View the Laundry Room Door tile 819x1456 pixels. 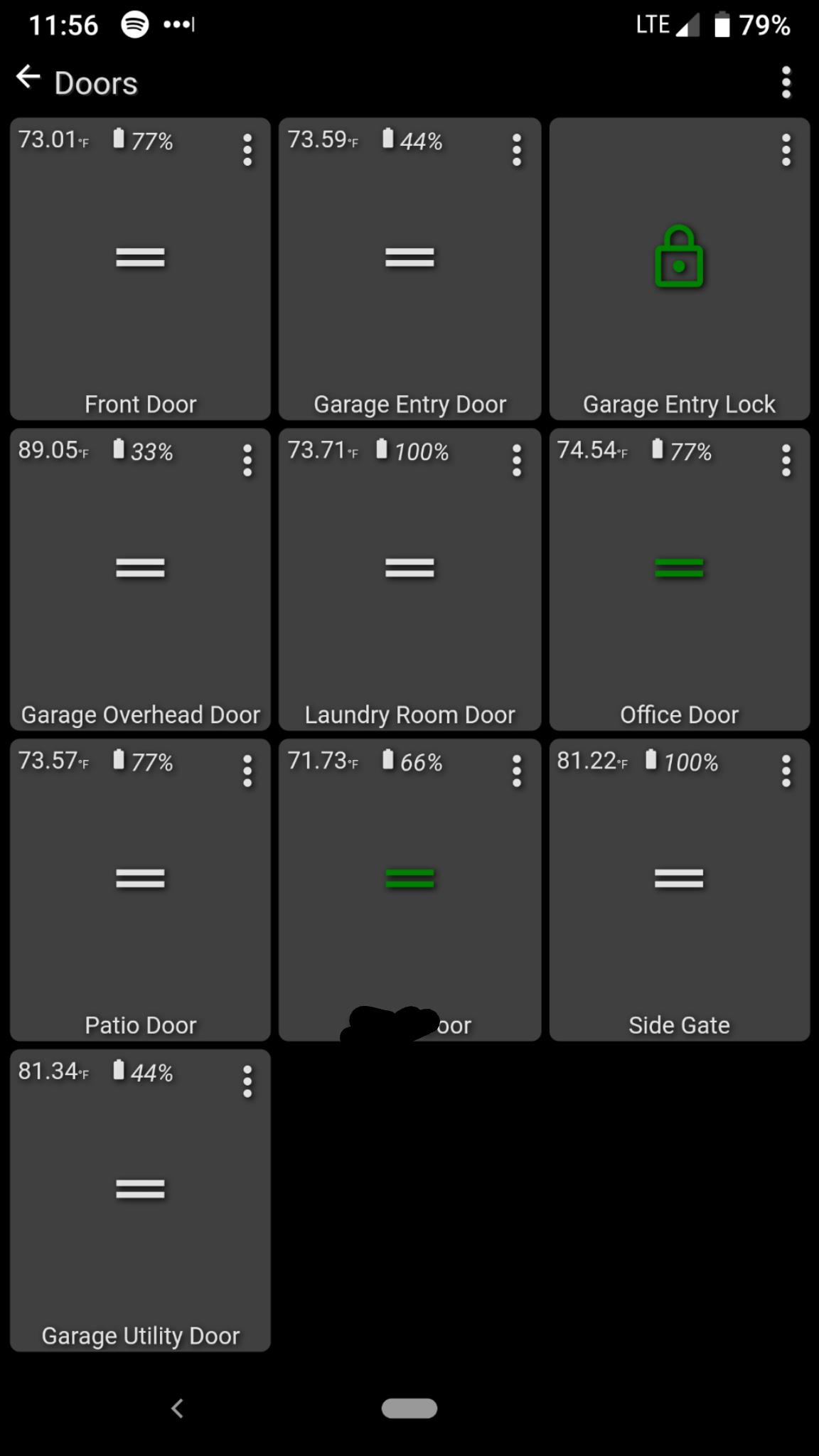[x=409, y=579]
